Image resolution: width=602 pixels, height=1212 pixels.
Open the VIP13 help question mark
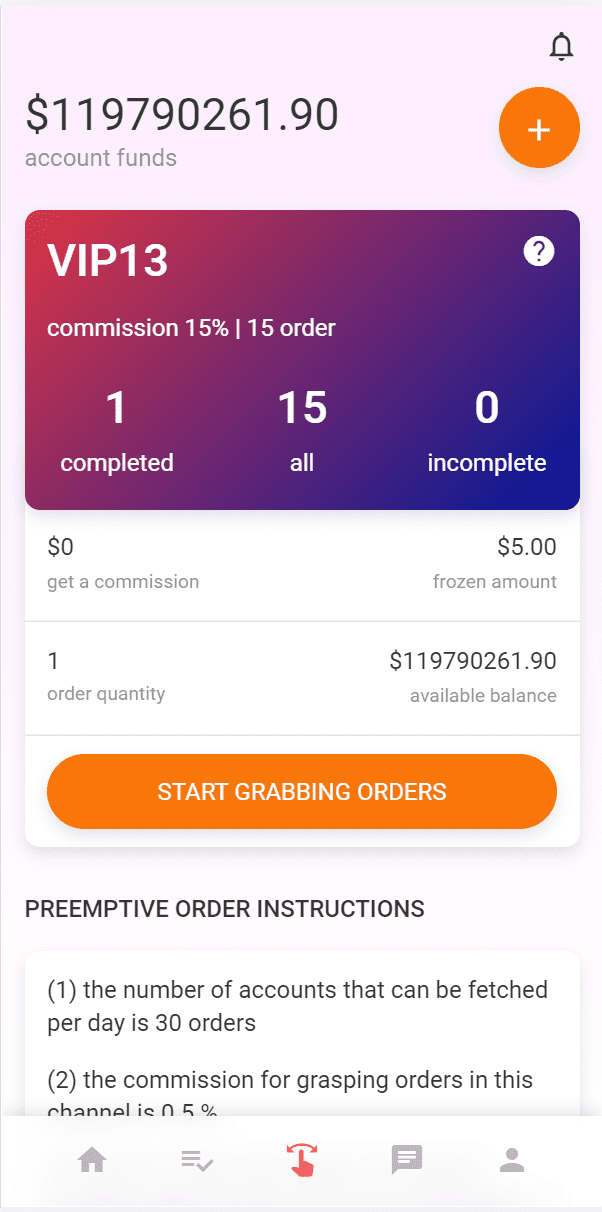[539, 252]
